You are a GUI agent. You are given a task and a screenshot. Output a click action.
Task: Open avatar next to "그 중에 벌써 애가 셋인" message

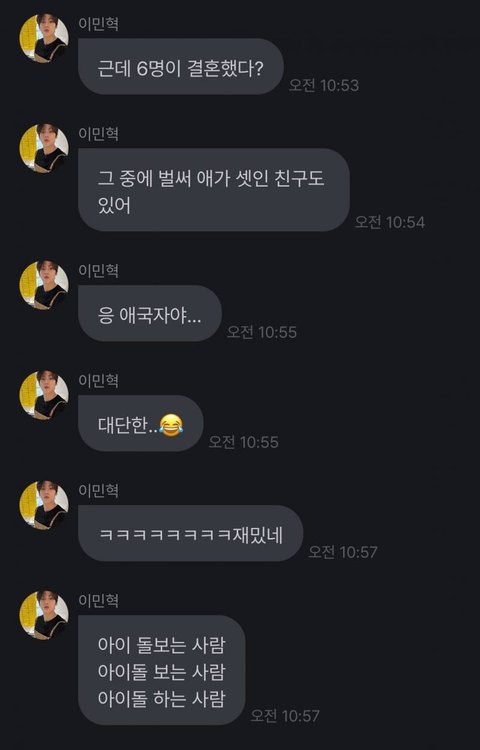click(44, 148)
